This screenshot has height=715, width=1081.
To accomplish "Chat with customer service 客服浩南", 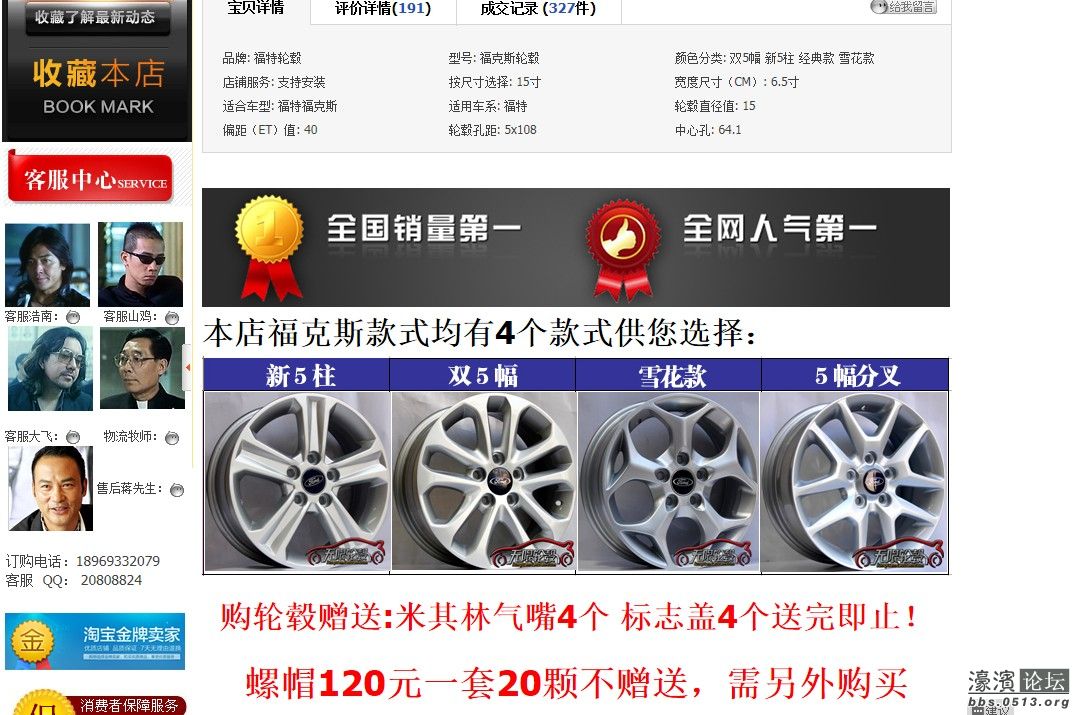I will [73, 318].
